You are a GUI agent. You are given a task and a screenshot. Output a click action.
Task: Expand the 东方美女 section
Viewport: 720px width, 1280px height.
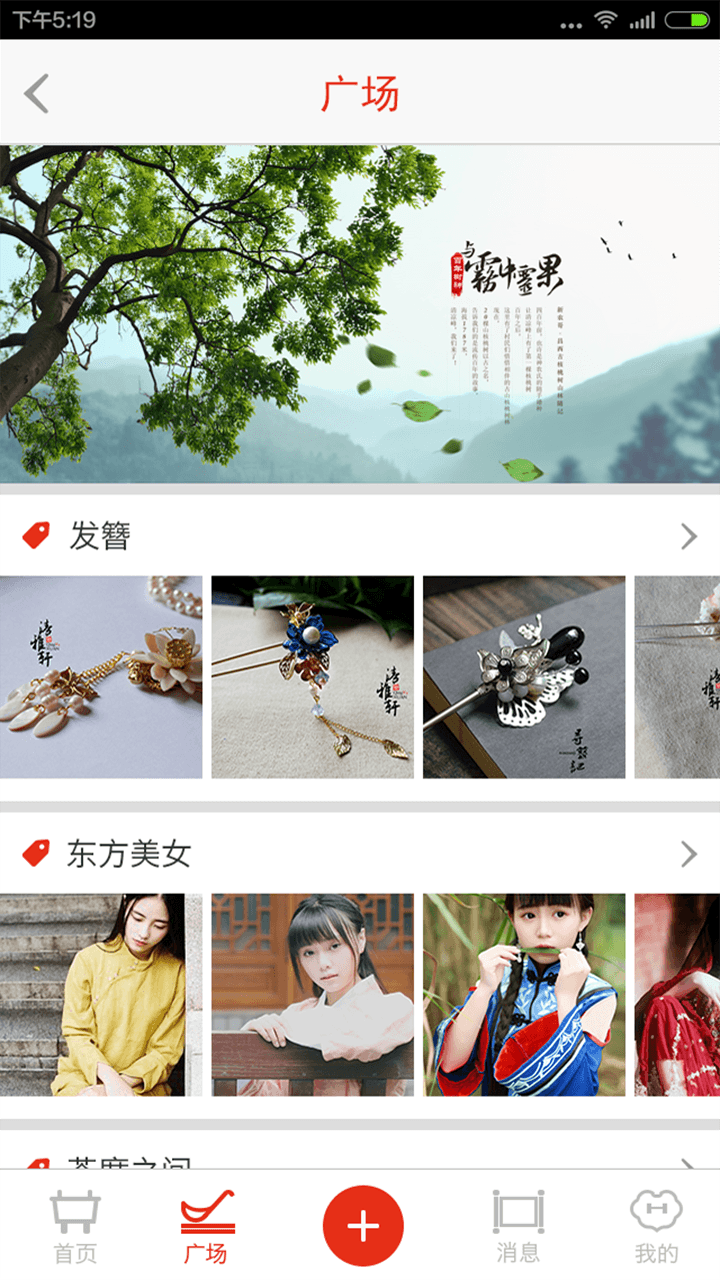(x=688, y=854)
